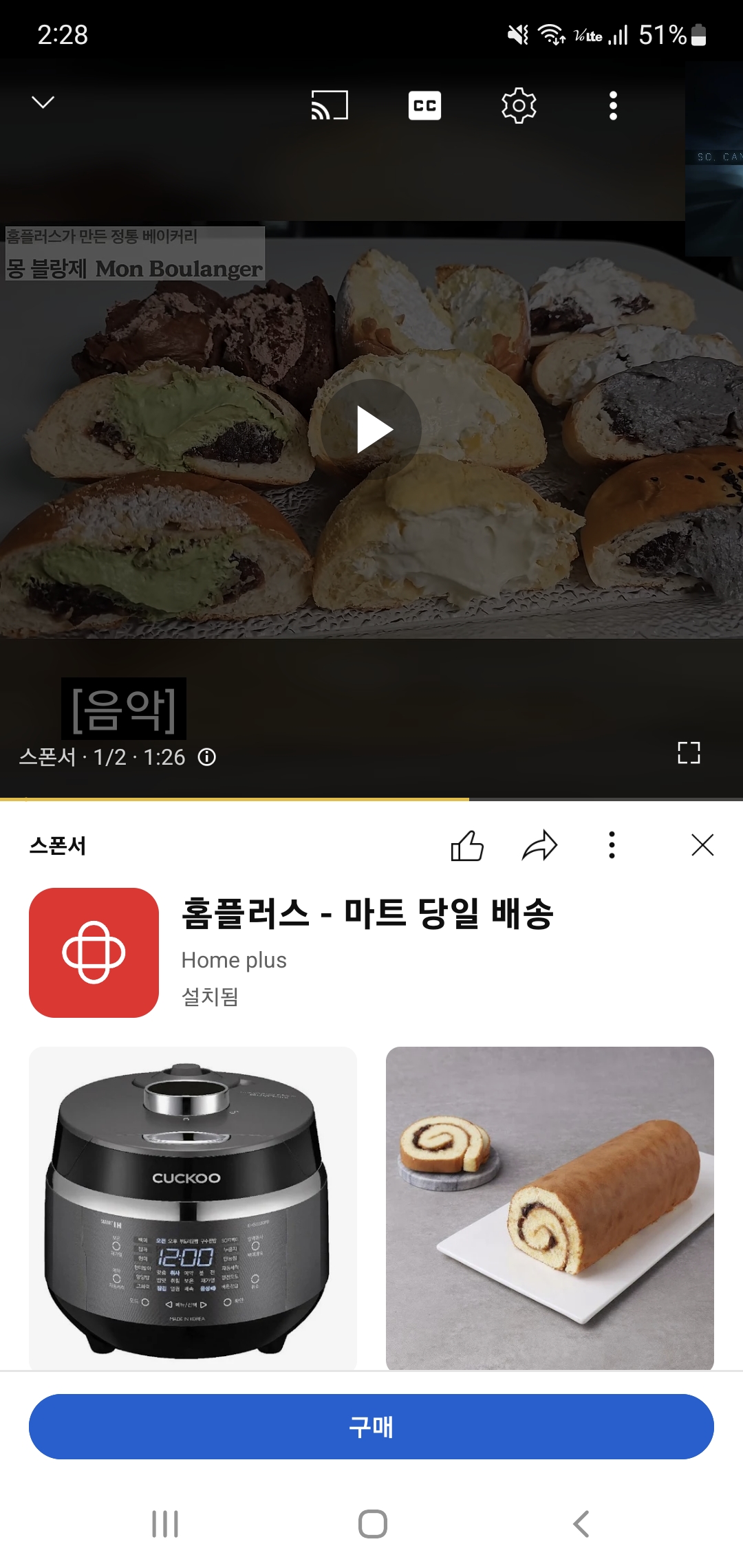
Task: Open recent apps from the navigation bar
Action: (x=165, y=1524)
